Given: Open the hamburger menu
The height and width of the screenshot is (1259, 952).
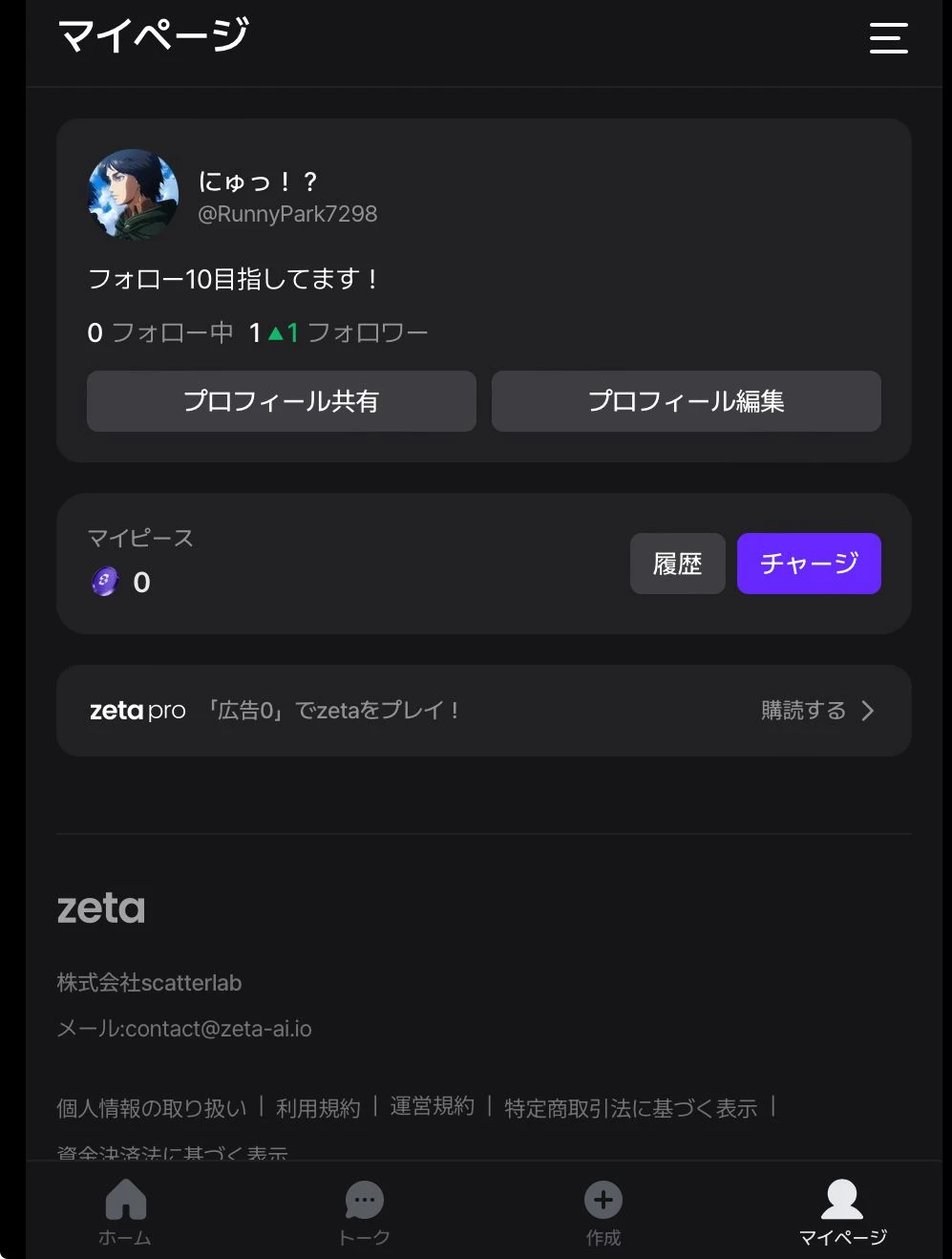Looking at the screenshot, I should click(888, 38).
